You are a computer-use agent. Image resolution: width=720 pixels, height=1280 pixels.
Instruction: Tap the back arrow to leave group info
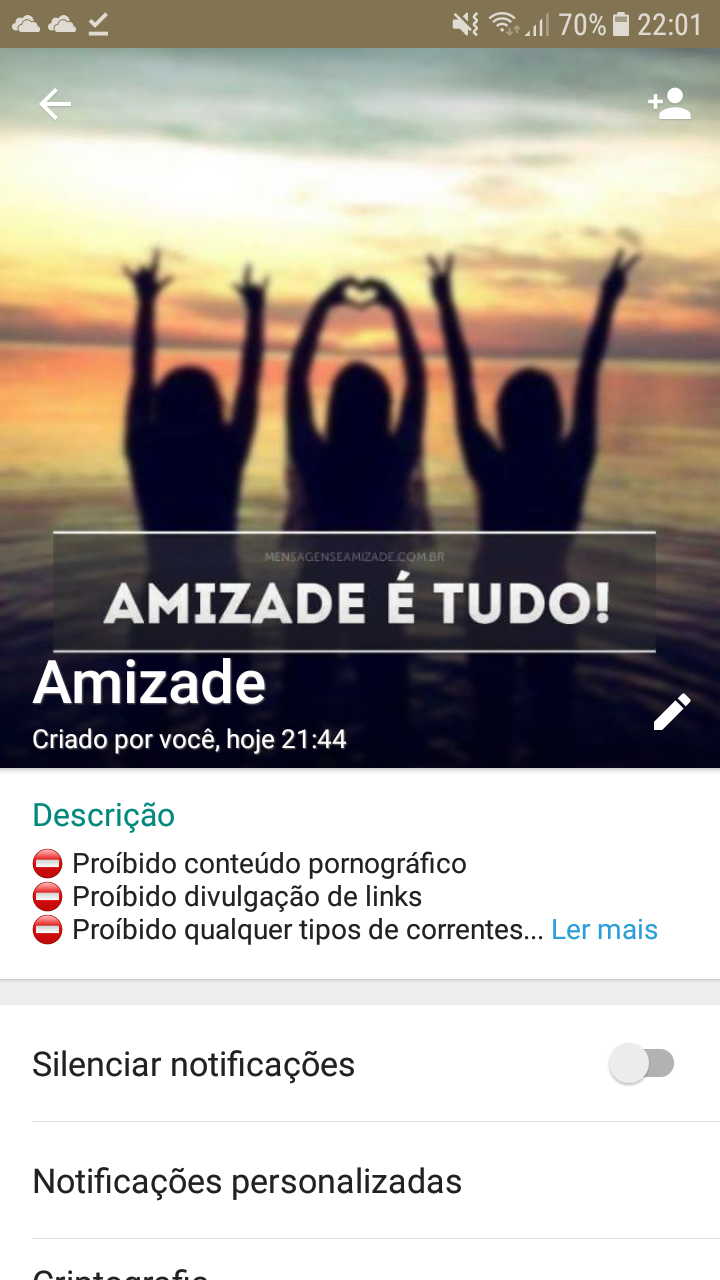54,103
